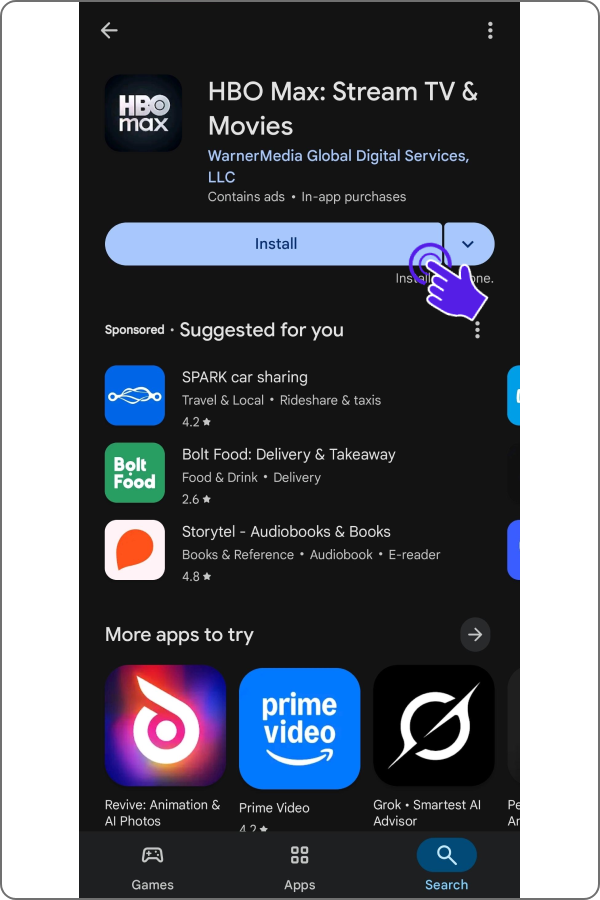The height and width of the screenshot is (900, 600).
Task: Install HBO Max
Action: [274, 244]
